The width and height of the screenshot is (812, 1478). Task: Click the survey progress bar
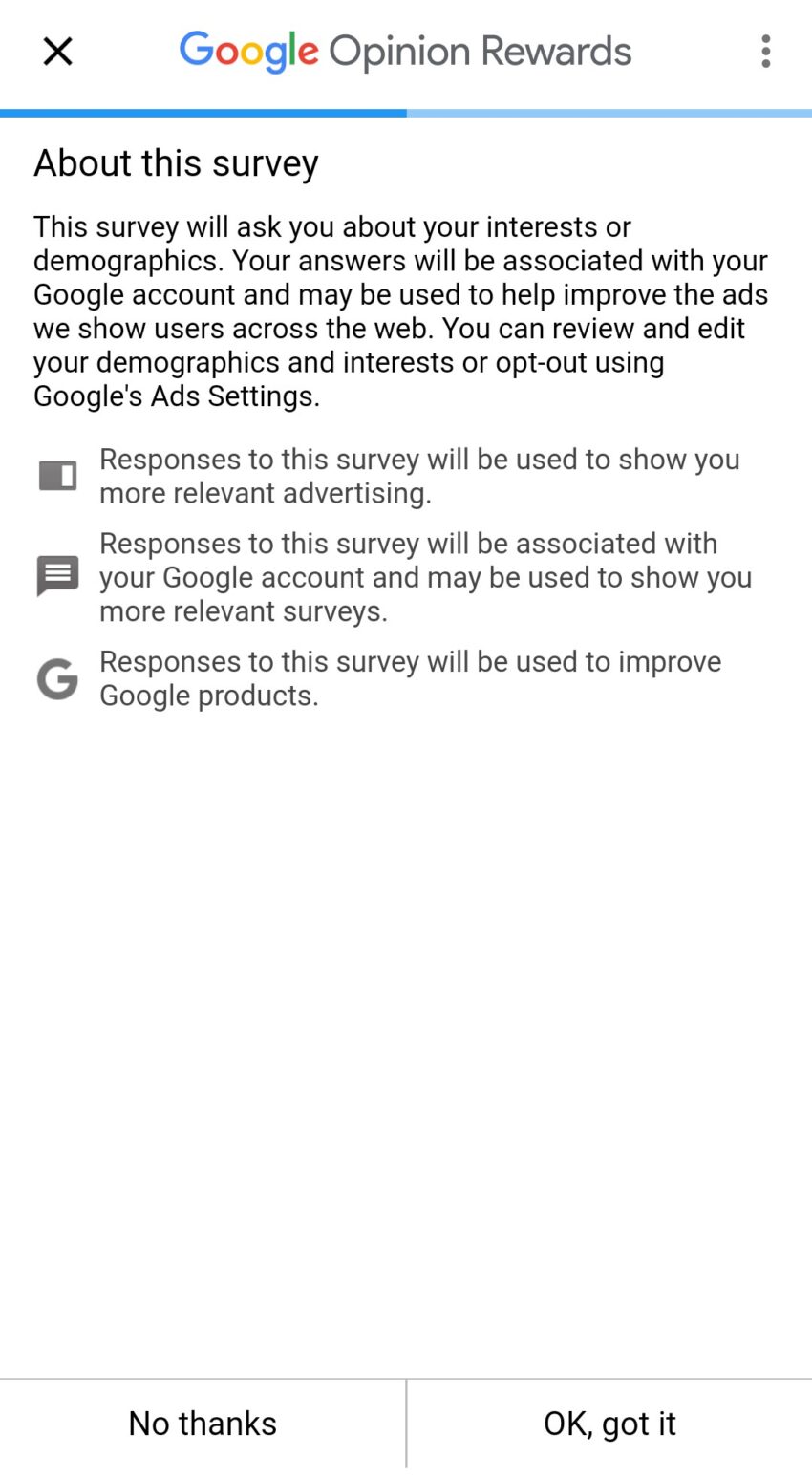pos(406,114)
